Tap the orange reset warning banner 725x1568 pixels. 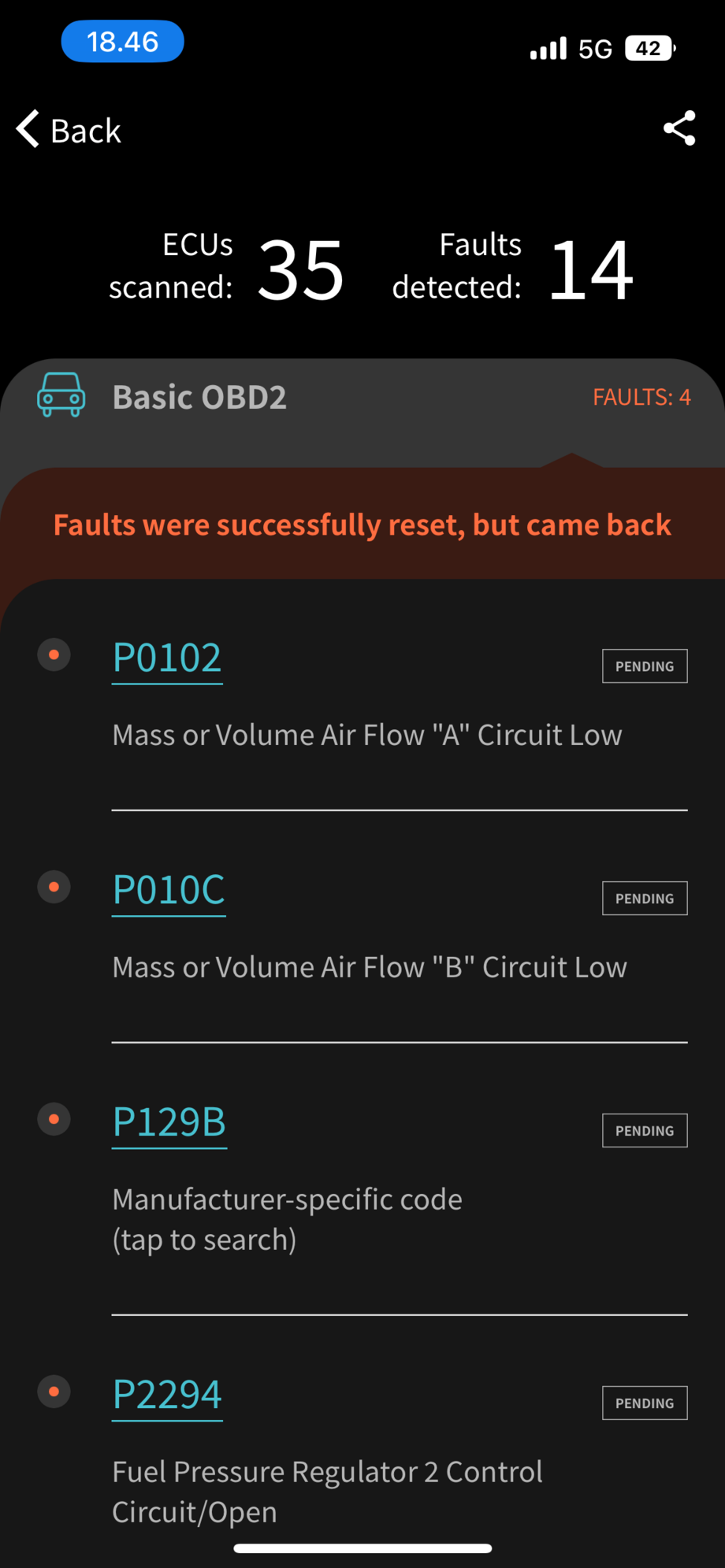coord(362,524)
